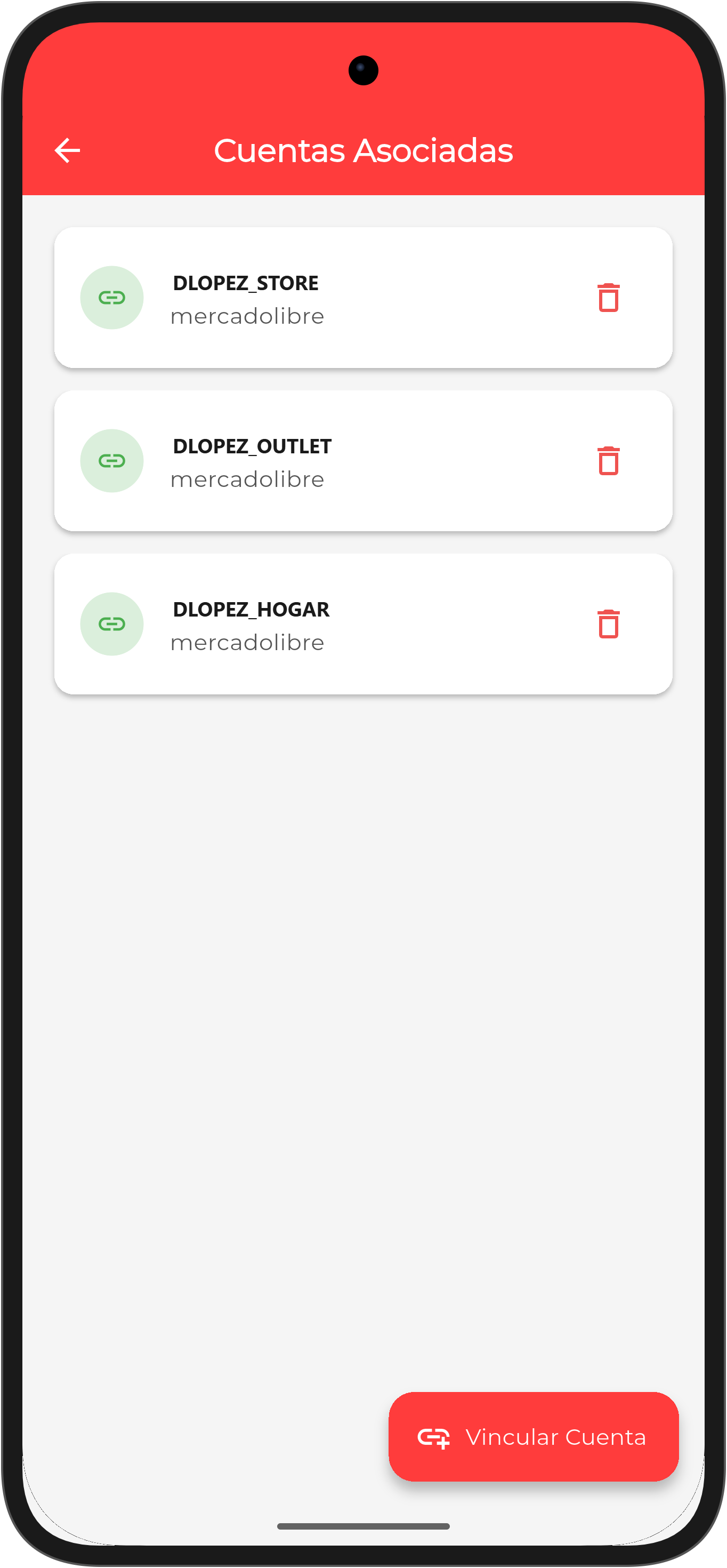Delete the DLOPEZ_HOGAR account via trash icon
This screenshot has width=727, height=1568.
pos(607,625)
